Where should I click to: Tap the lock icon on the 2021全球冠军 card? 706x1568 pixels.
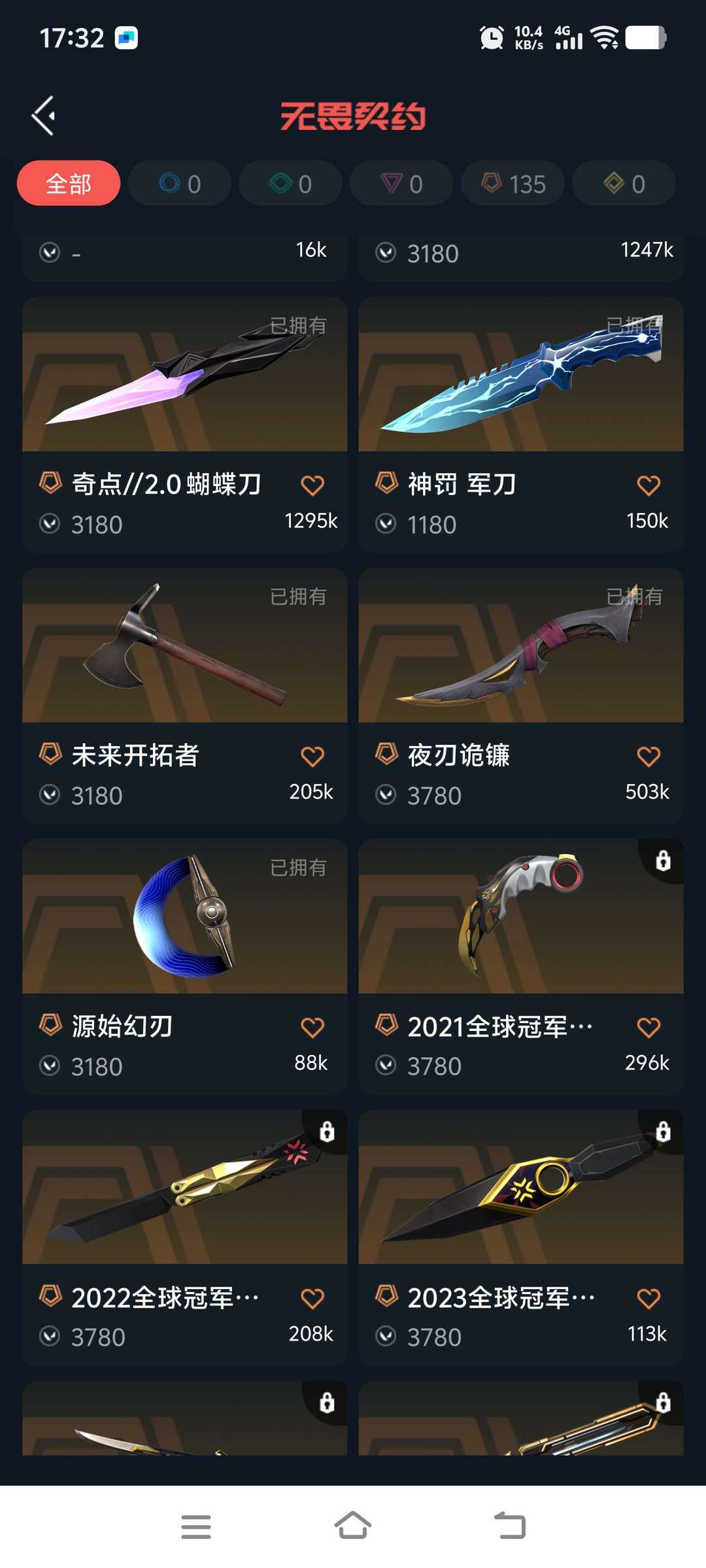662,861
